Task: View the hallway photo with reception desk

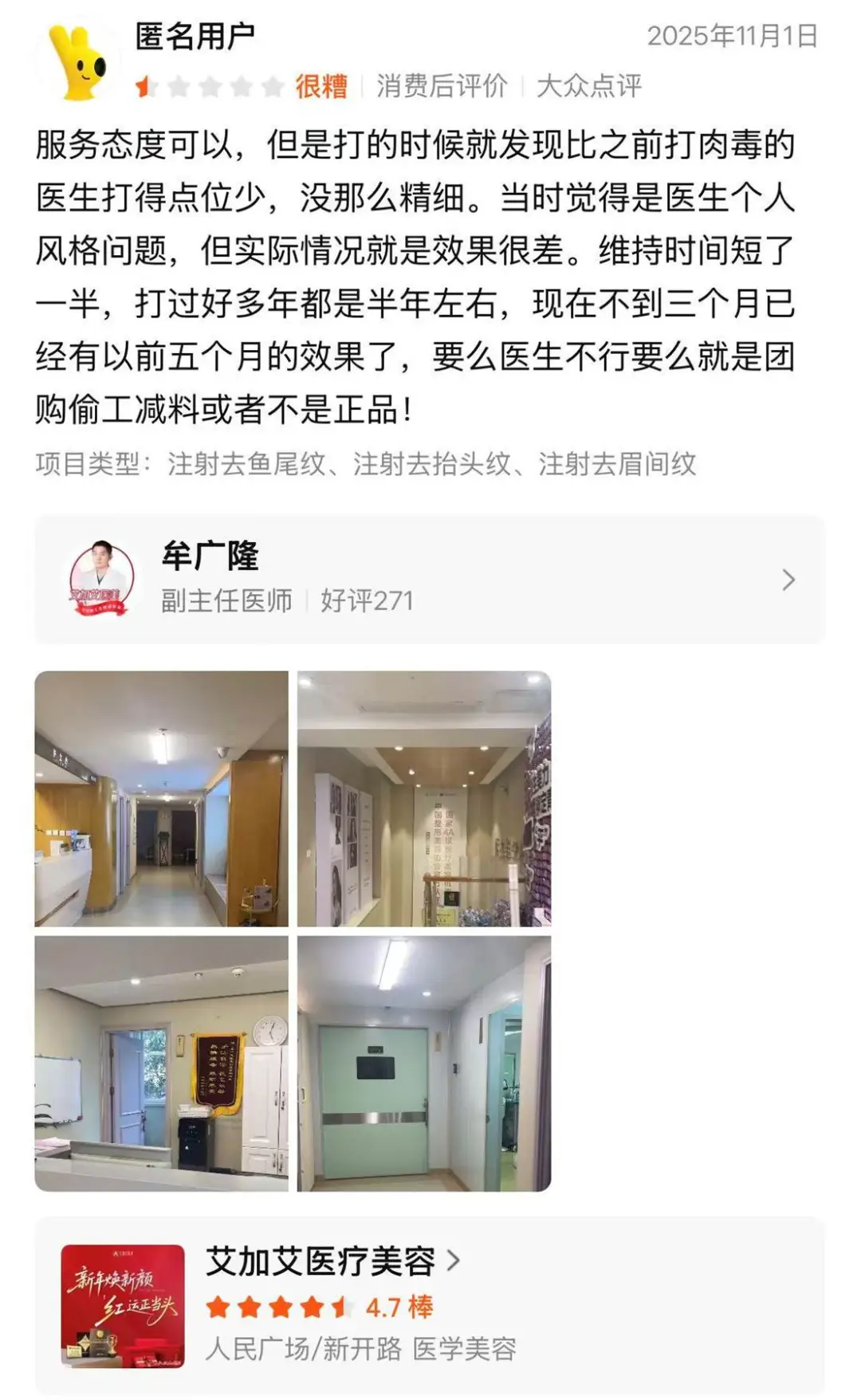Action: (x=162, y=799)
